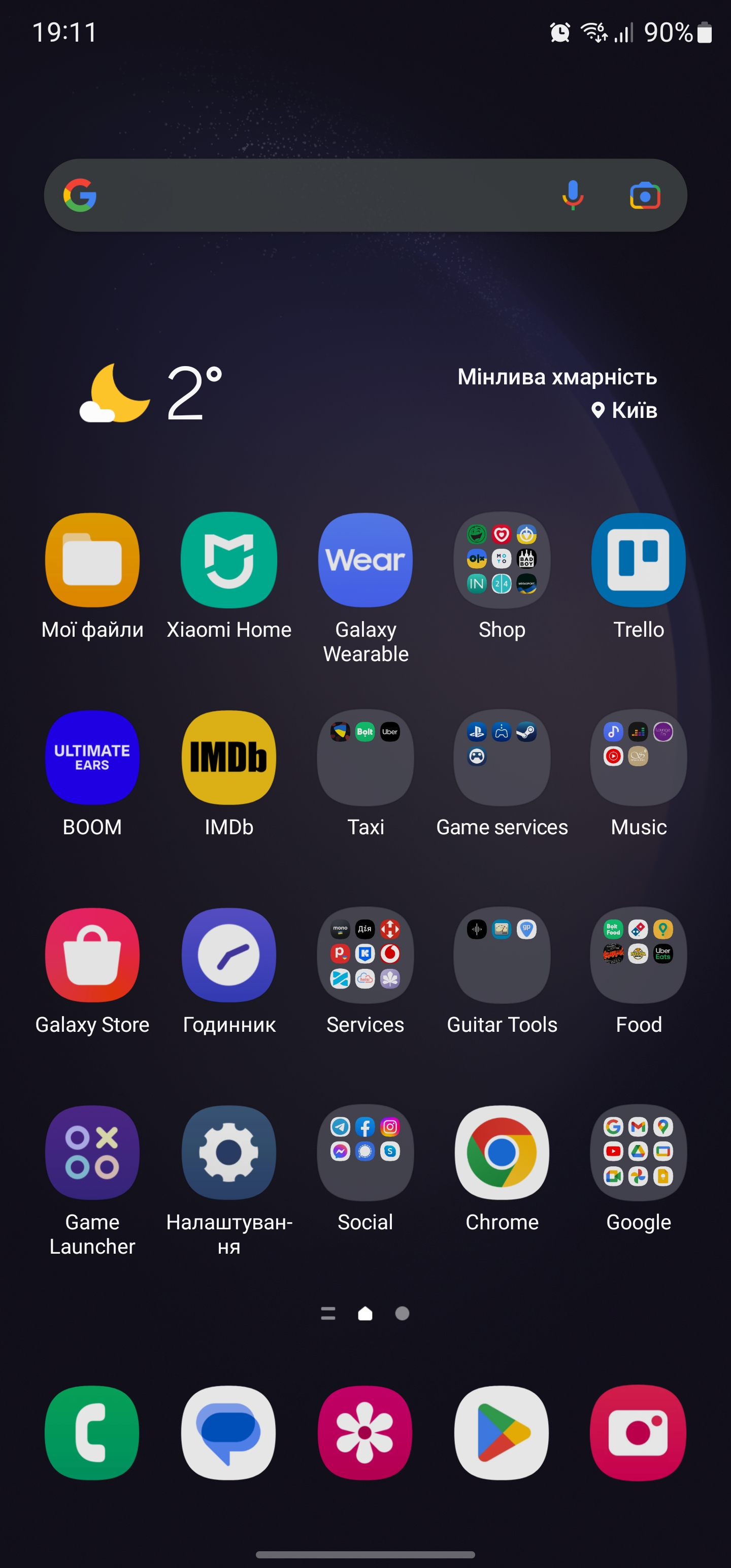Open the Music folder
Image resolution: width=731 pixels, height=1568 pixels.
coord(639,757)
